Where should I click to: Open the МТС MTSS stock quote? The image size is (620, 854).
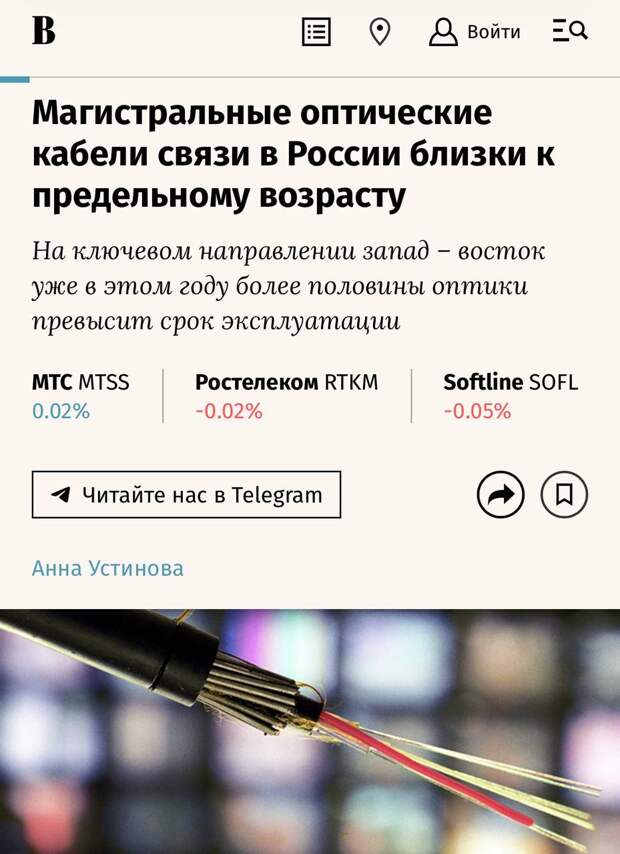click(x=80, y=395)
